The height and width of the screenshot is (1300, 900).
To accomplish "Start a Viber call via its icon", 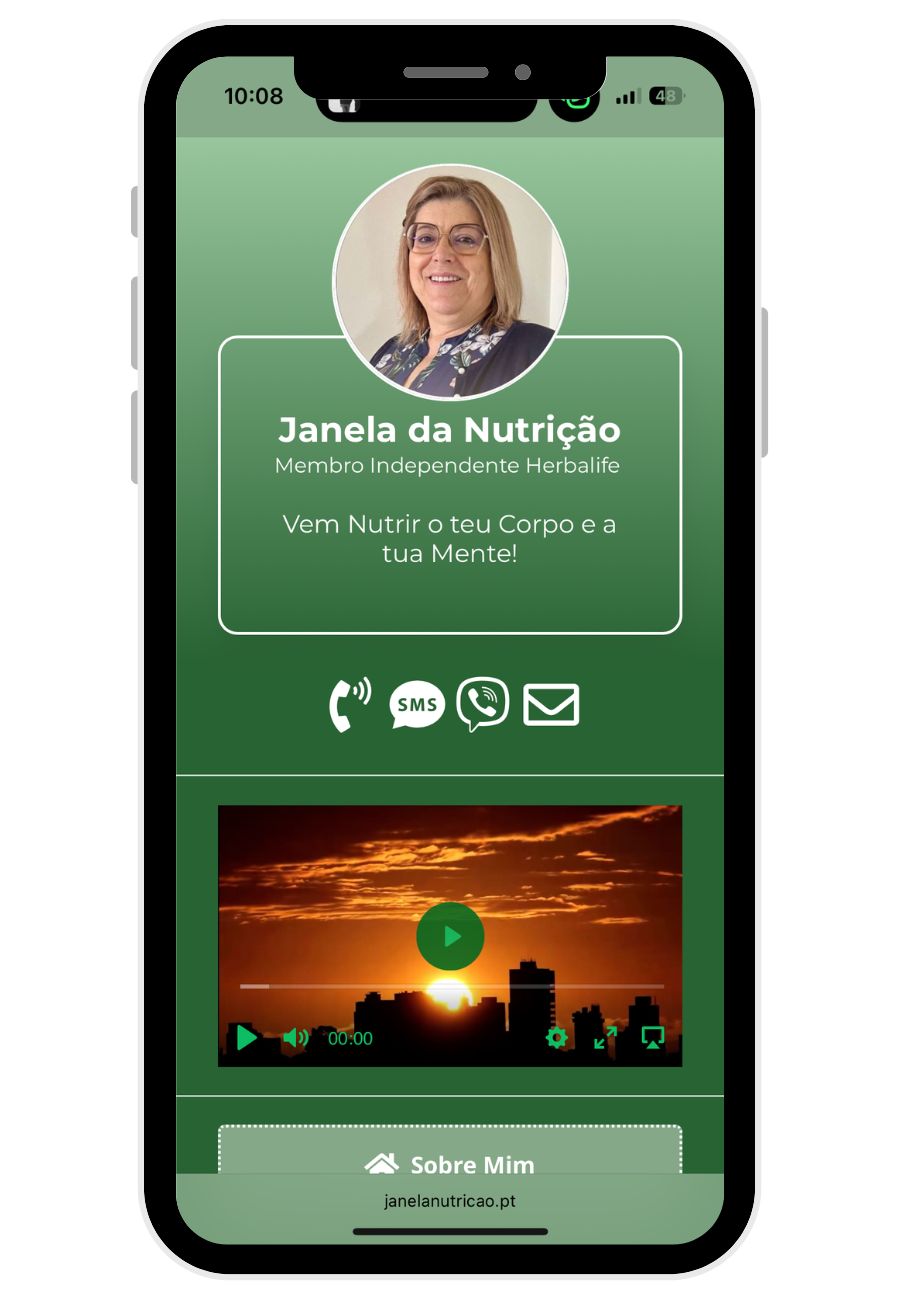I will click(x=483, y=704).
